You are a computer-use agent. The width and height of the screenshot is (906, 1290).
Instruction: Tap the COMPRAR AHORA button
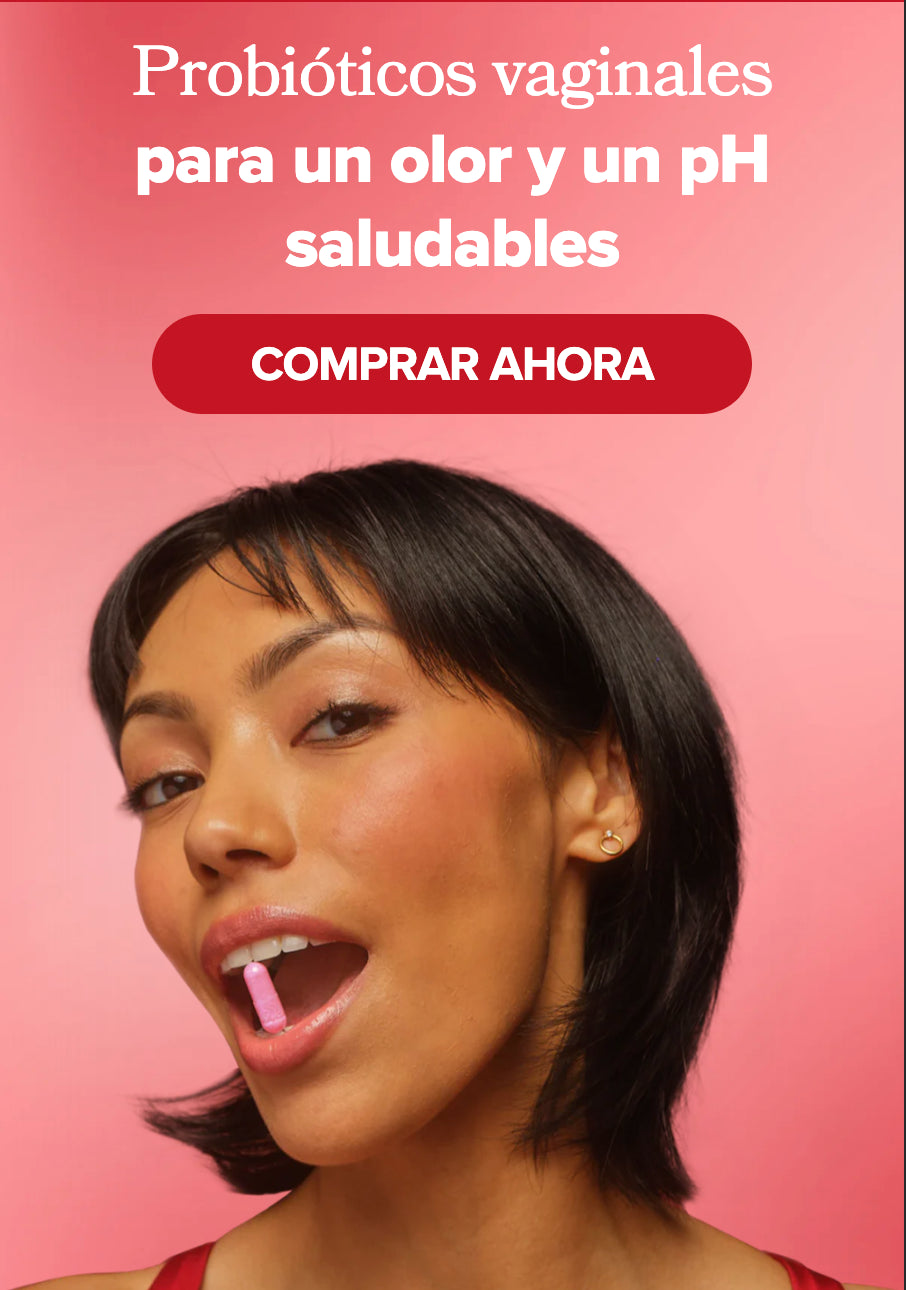tap(452, 364)
